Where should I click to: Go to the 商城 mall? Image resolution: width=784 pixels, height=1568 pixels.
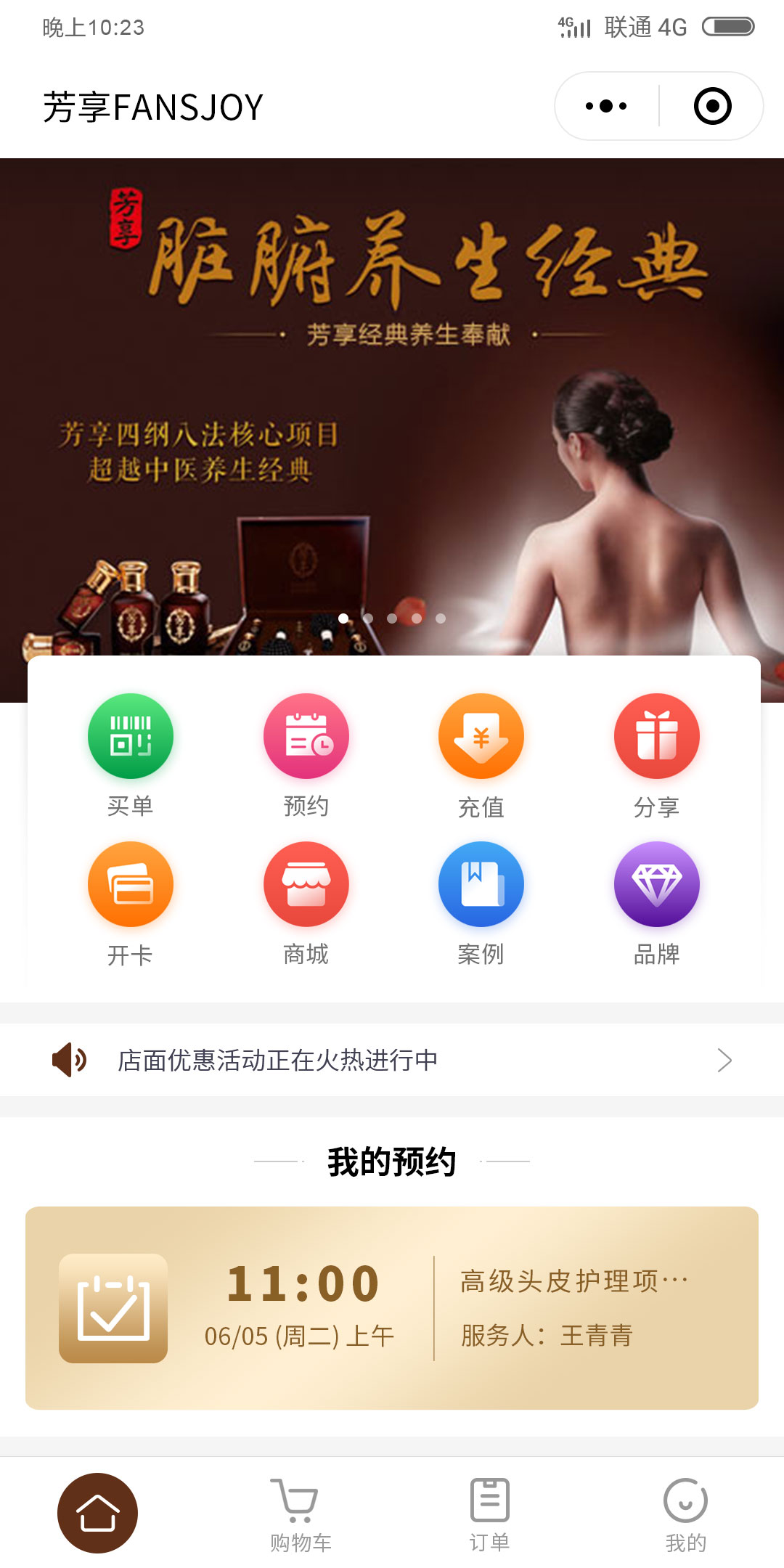pyautogui.click(x=306, y=884)
